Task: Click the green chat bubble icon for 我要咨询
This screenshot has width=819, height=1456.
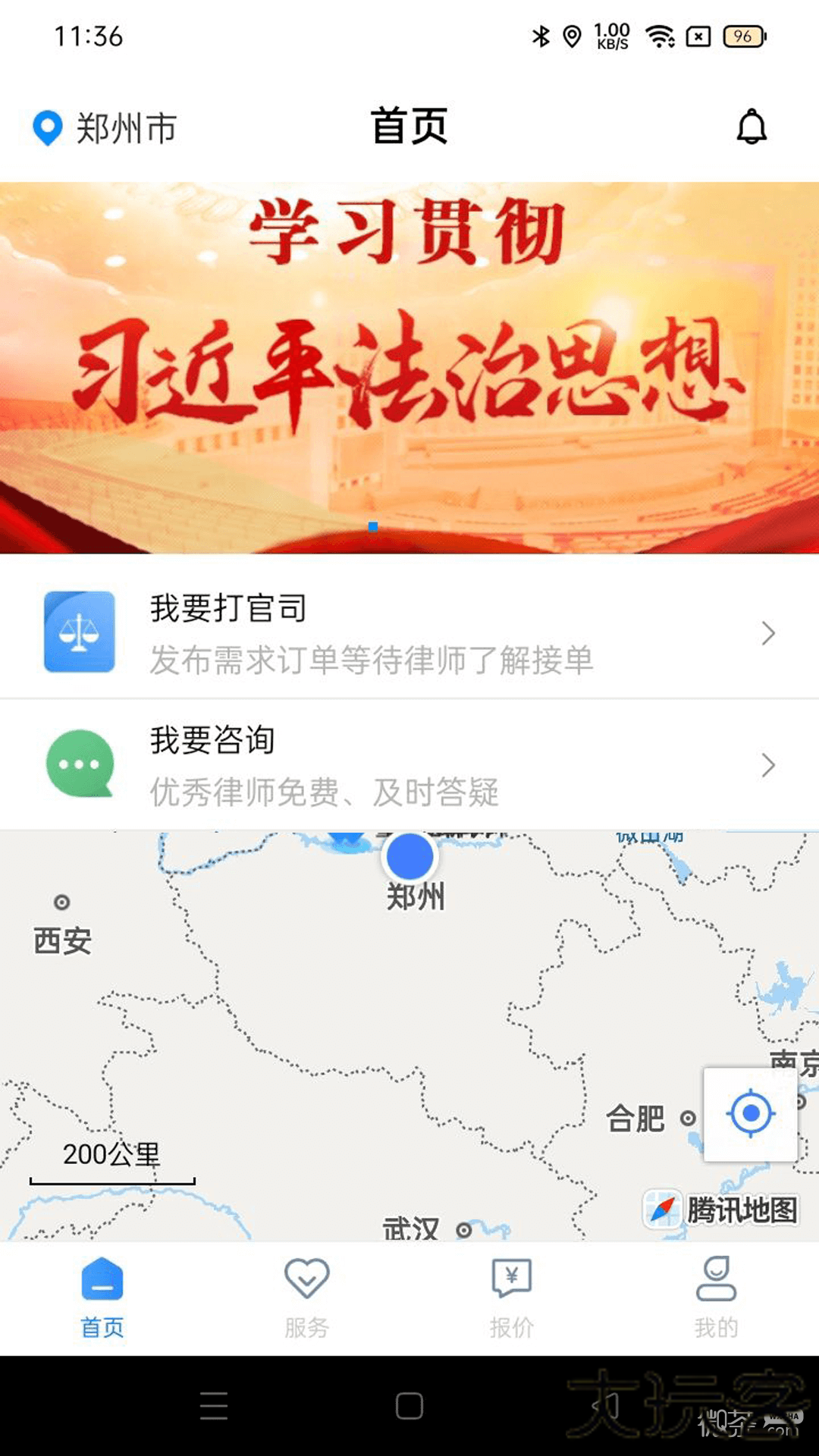Action: pyautogui.click(x=80, y=764)
